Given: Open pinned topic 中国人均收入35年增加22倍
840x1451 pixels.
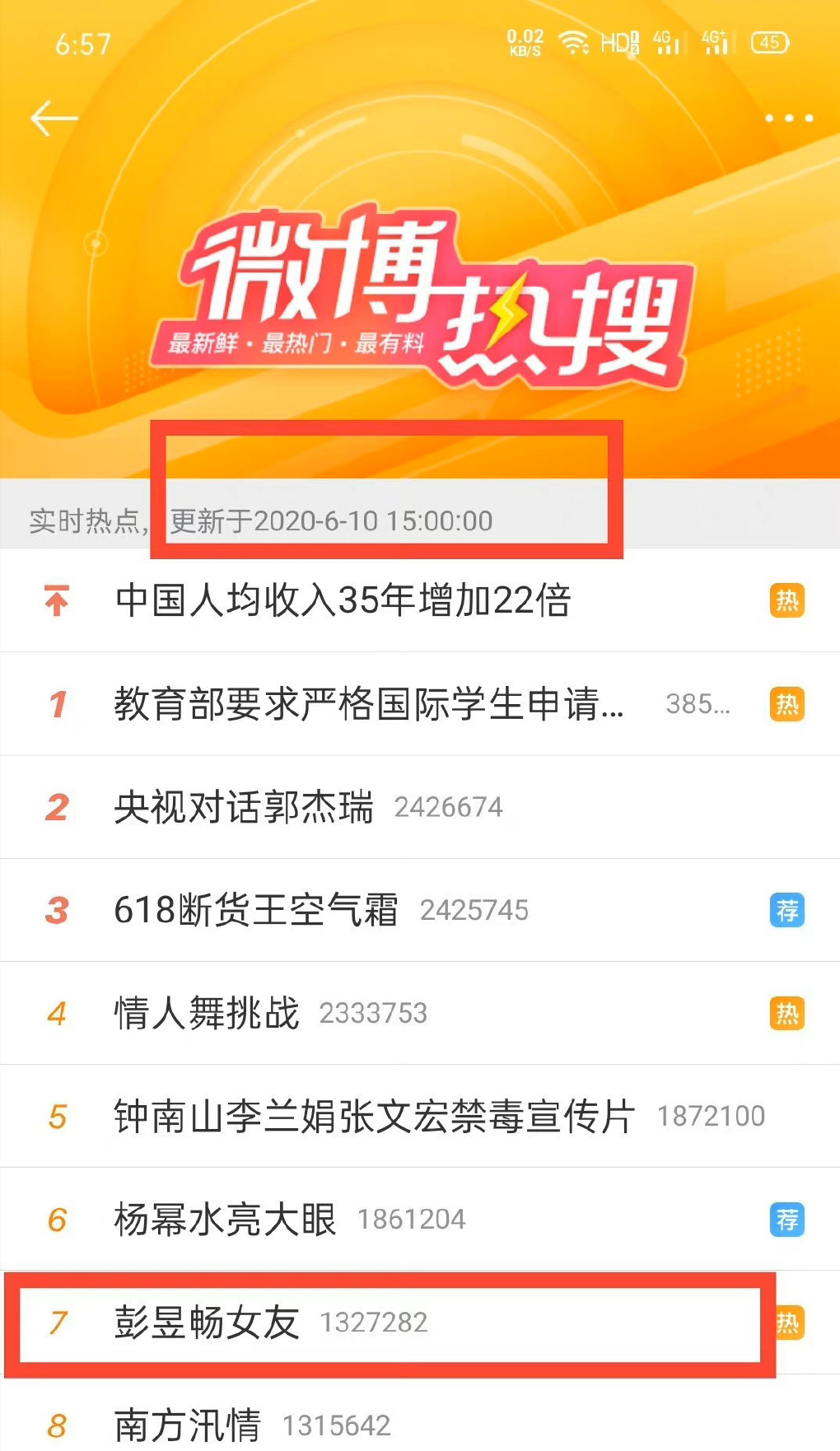Looking at the screenshot, I should click(x=343, y=600).
